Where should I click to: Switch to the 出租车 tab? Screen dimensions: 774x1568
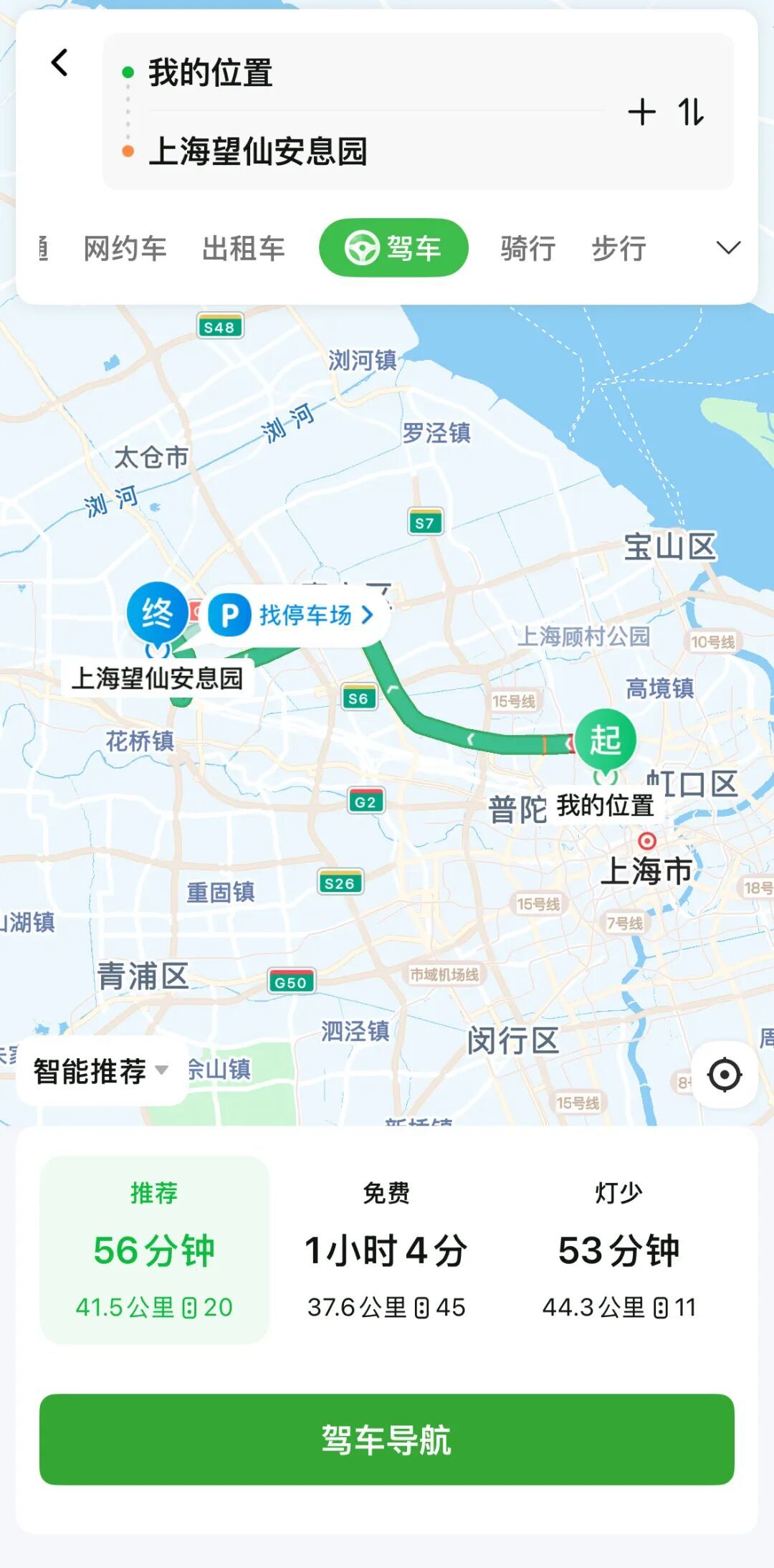click(244, 249)
